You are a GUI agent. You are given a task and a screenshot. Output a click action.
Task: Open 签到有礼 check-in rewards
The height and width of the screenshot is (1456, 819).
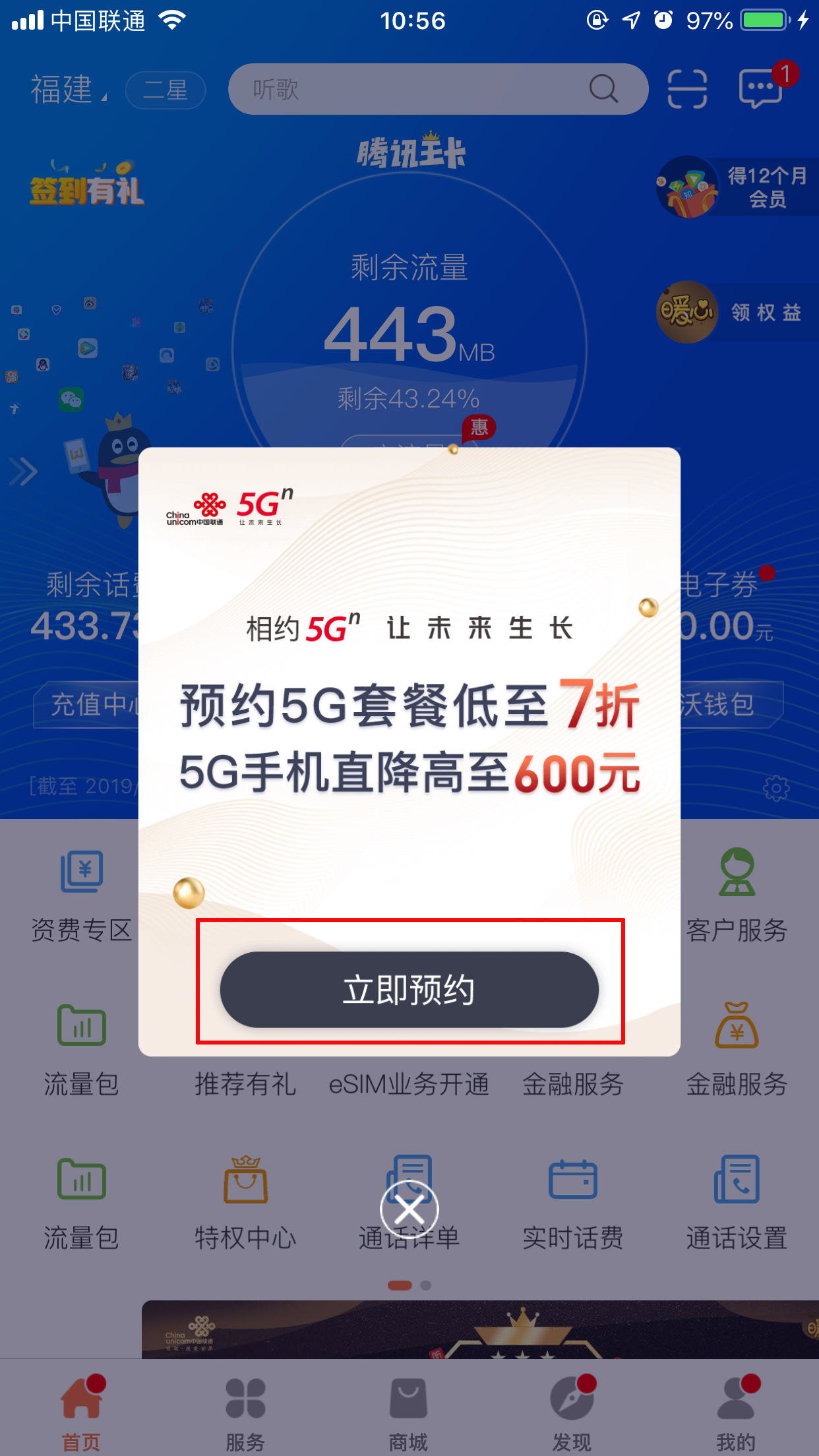(x=87, y=185)
